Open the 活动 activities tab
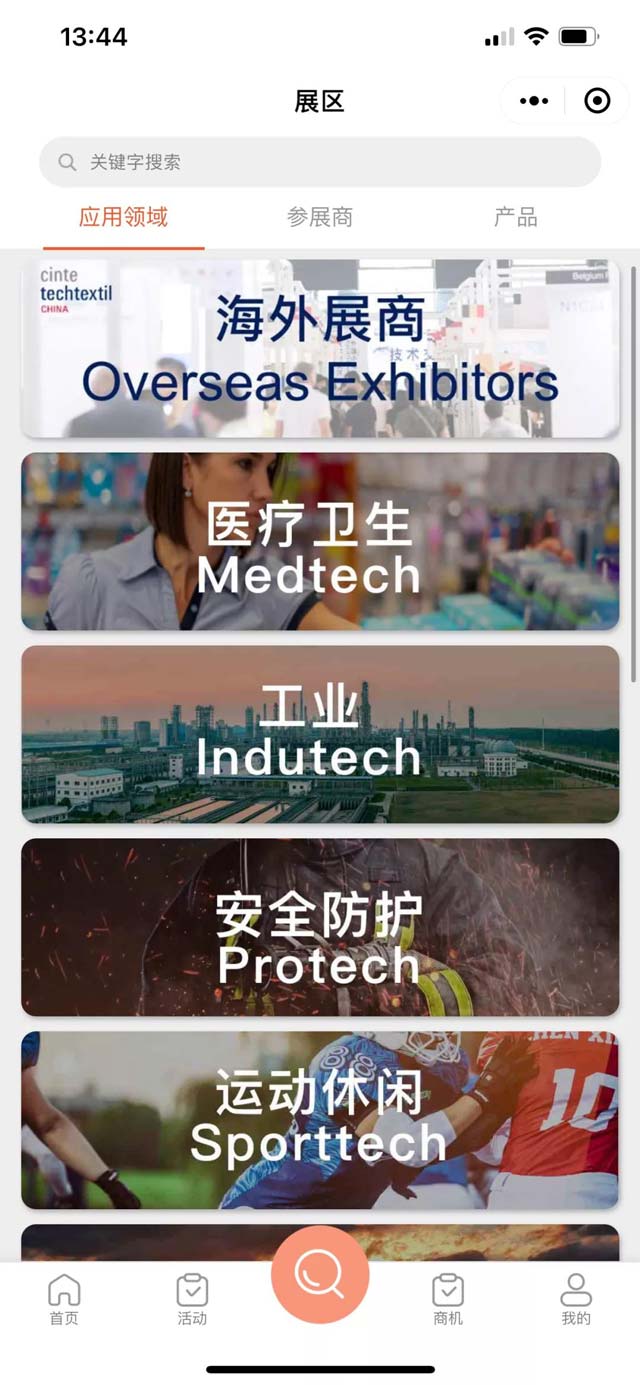This screenshot has width=640, height=1385. tap(192, 1300)
